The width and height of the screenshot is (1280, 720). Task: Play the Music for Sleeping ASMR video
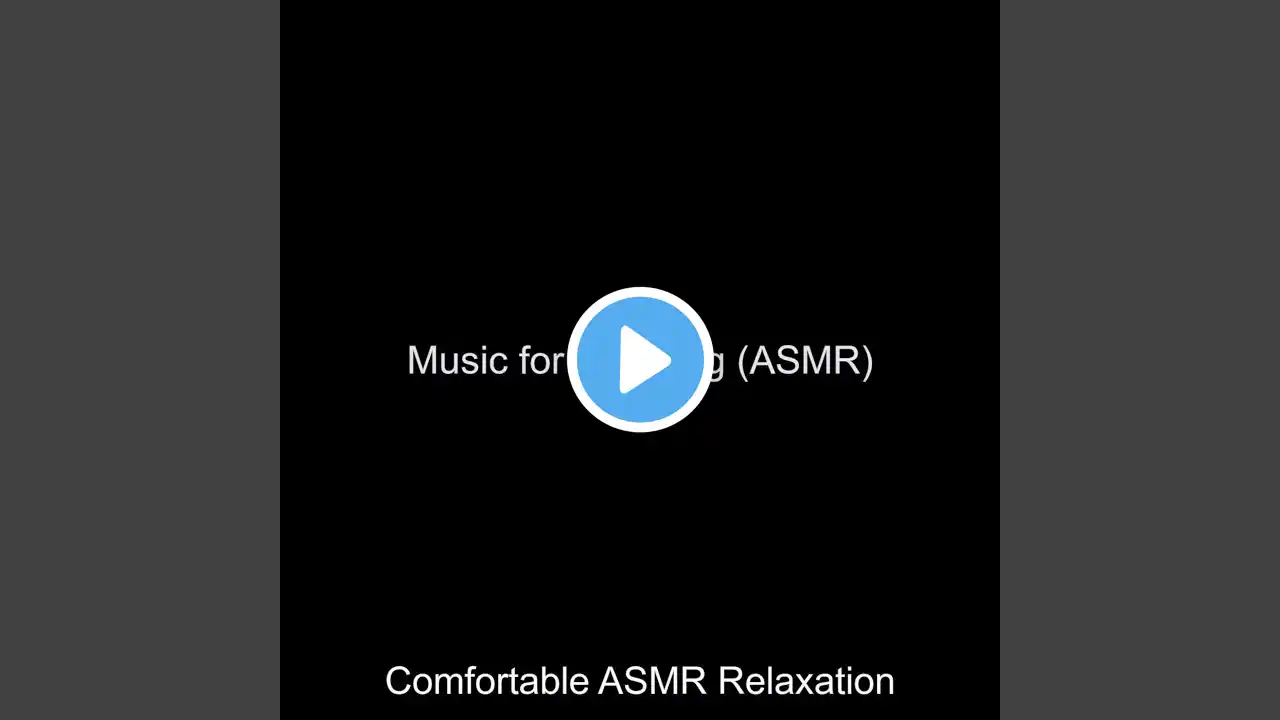(x=640, y=359)
